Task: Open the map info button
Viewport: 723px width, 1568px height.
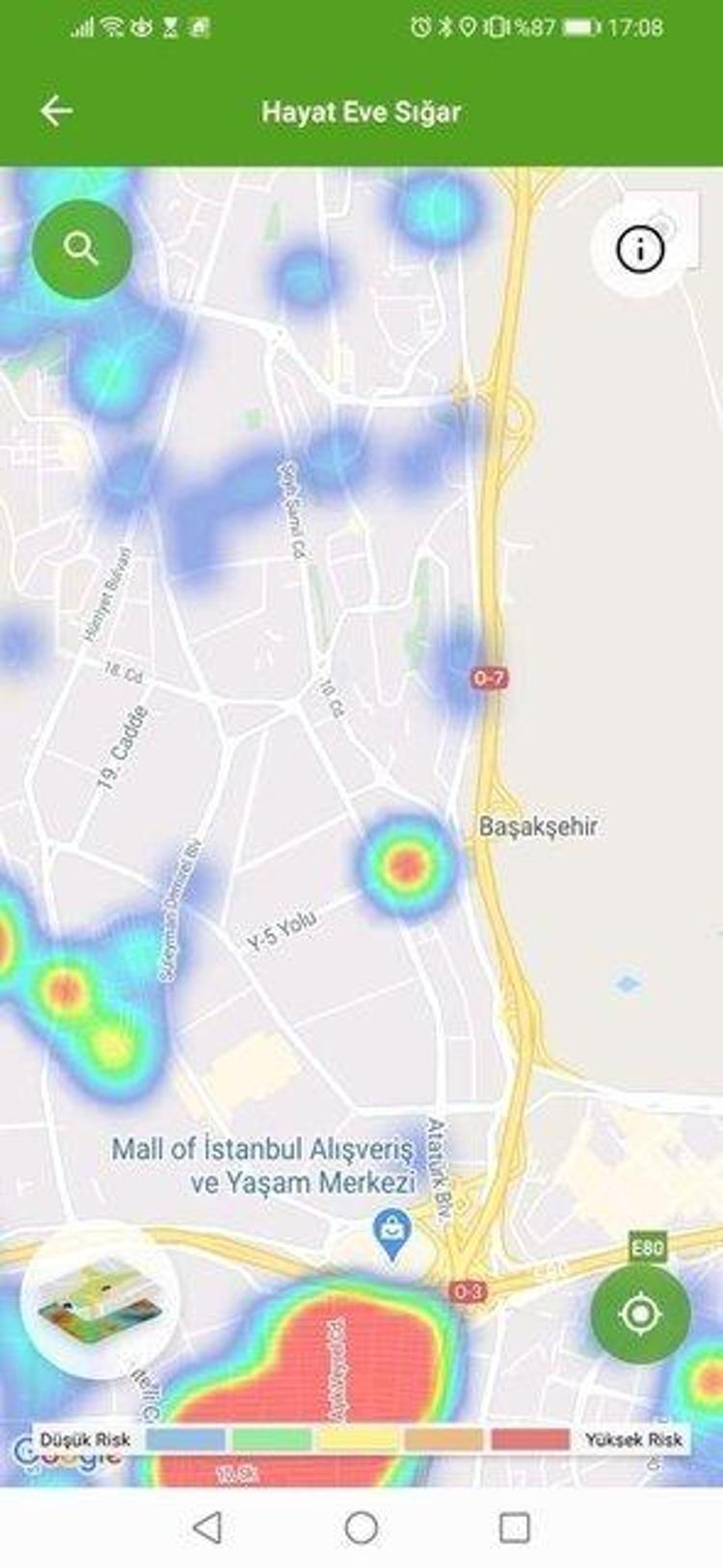Action: click(x=639, y=250)
